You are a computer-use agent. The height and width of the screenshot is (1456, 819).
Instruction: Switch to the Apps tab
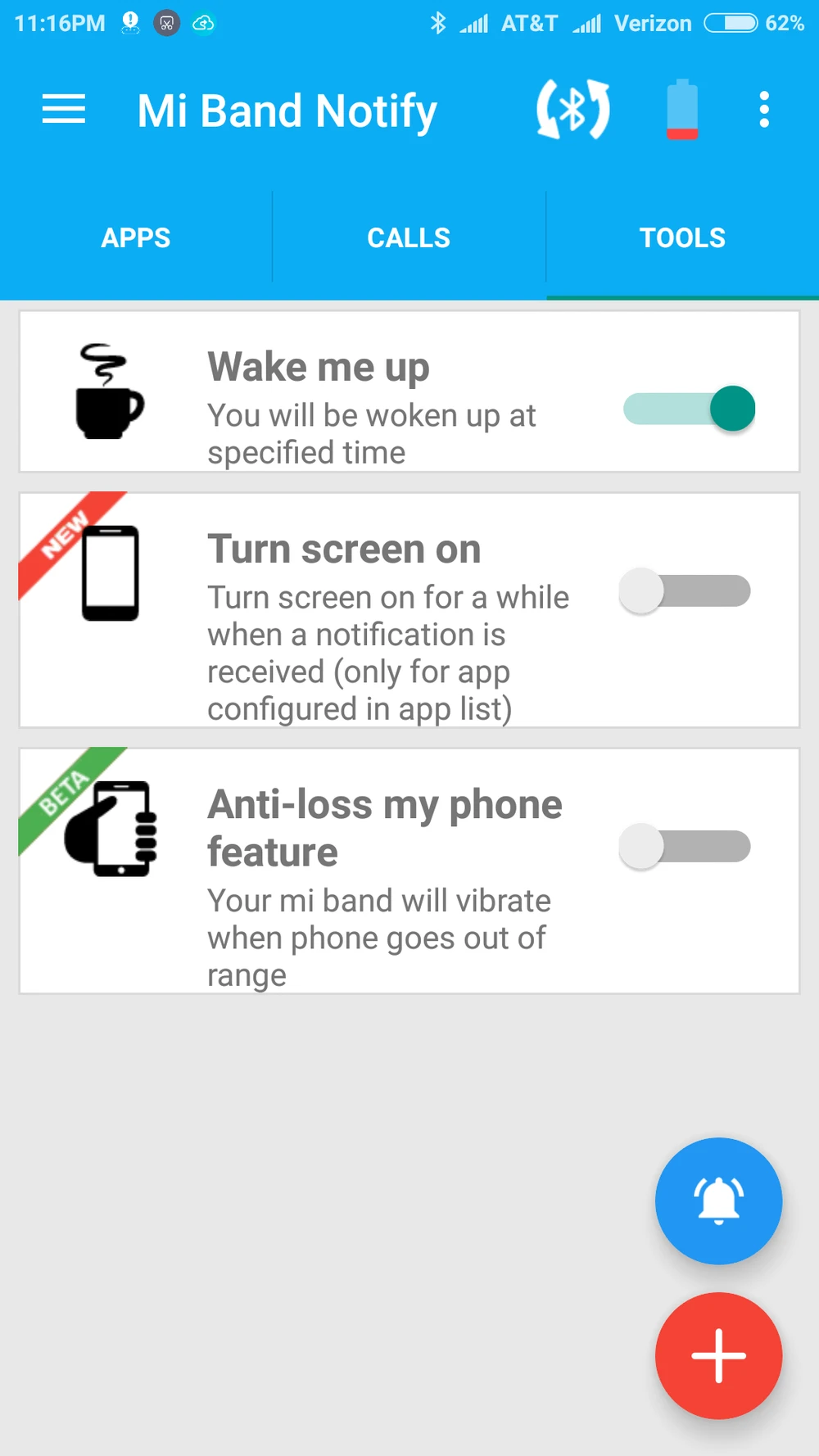tap(136, 238)
